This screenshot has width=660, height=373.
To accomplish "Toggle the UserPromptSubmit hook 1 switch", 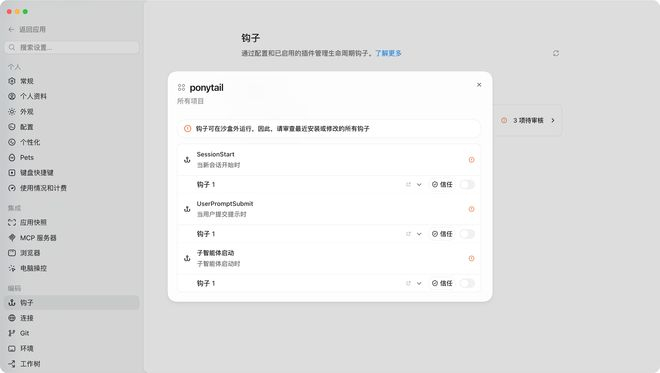I will pyautogui.click(x=467, y=234).
